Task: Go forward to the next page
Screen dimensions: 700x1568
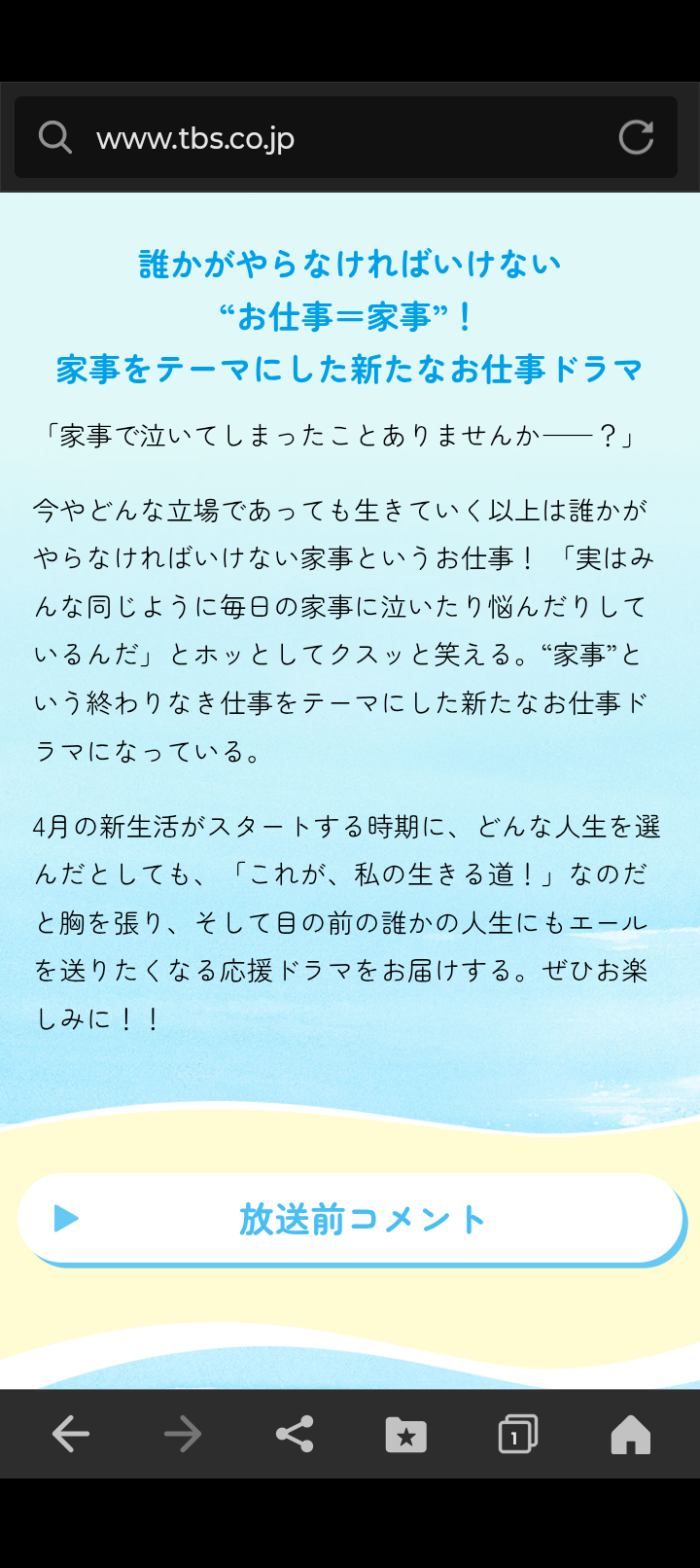Action: pyautogui.click(x=182, y=1434)
